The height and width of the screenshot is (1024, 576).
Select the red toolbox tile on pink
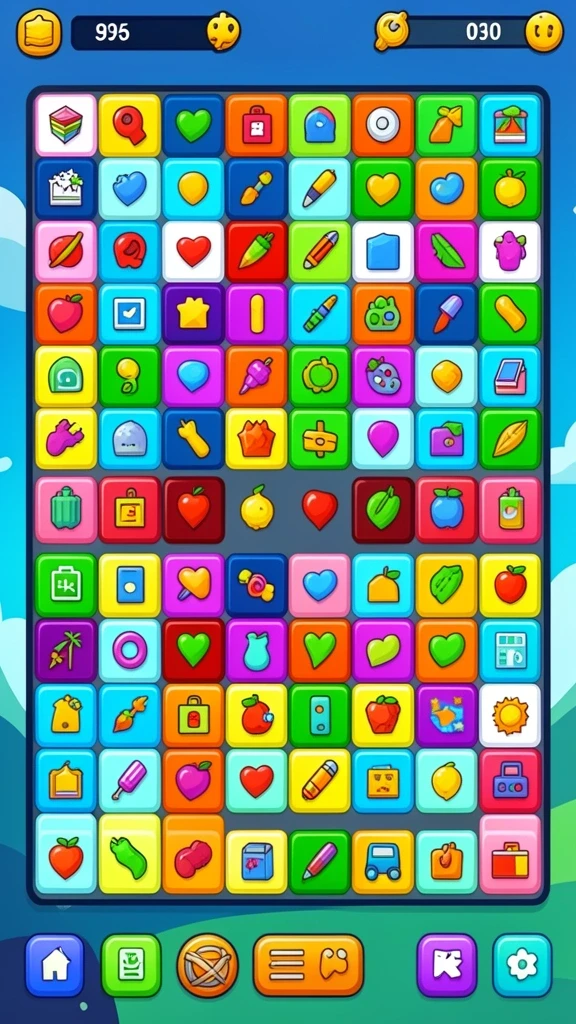tap(510, 855)
